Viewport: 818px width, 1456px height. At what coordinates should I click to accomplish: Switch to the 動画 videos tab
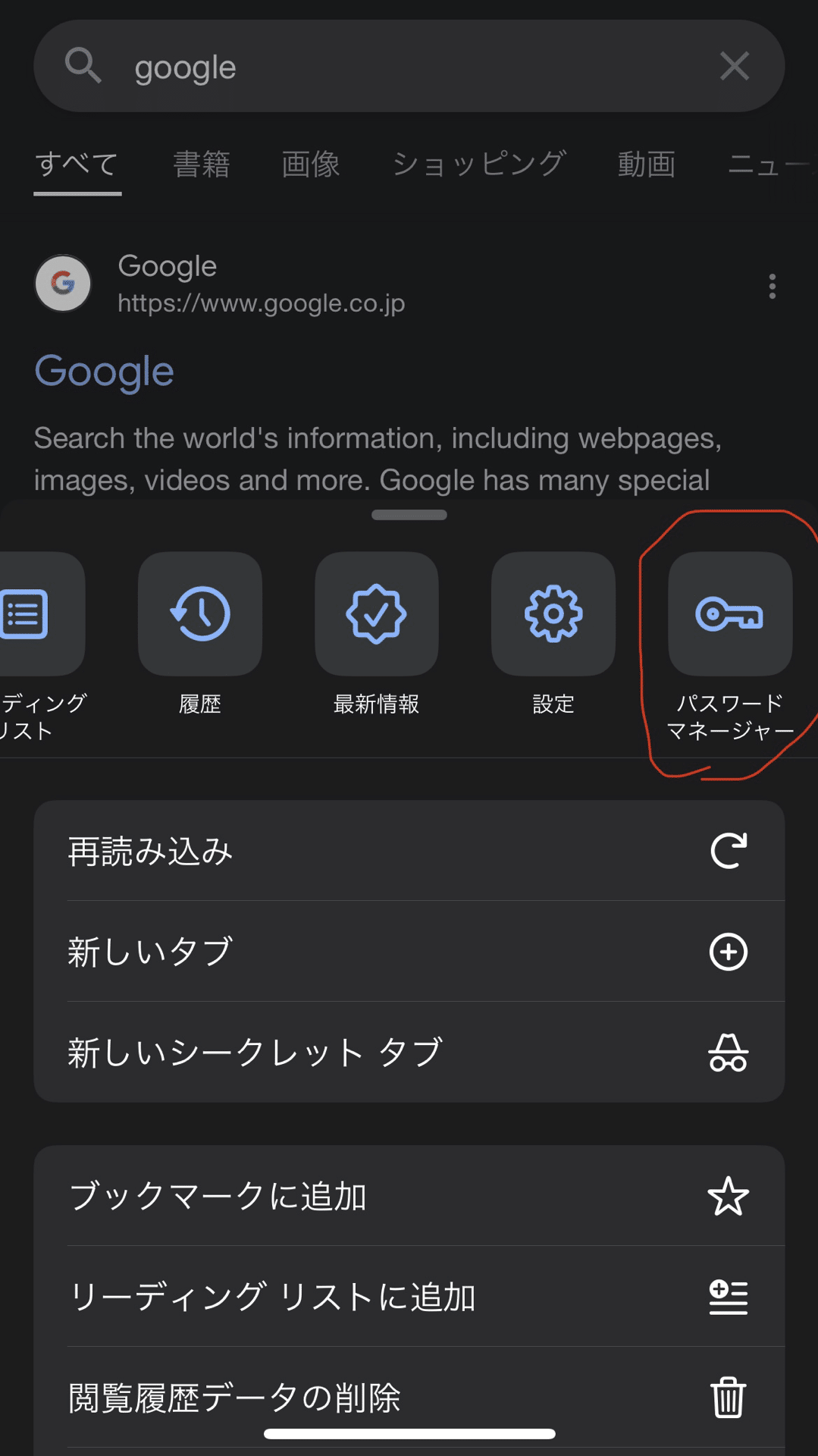647,164
